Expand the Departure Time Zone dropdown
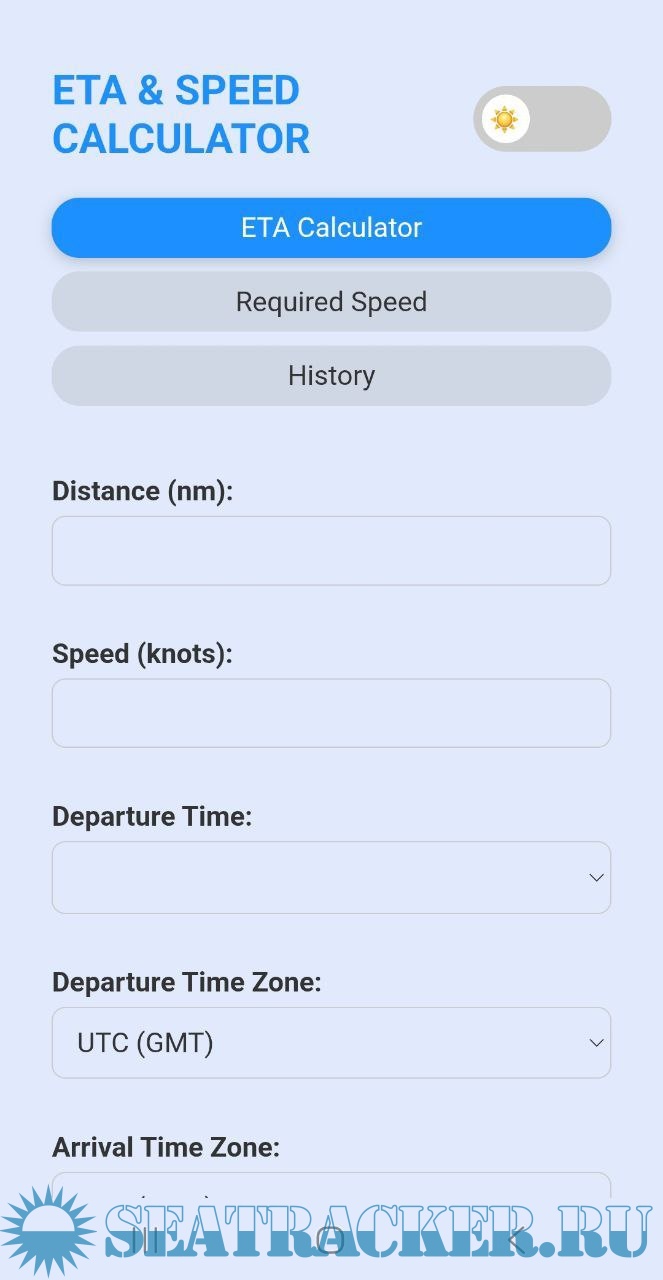Image resolution: width=663 pixels, height=1280 pixels. [x=331, y=1043]
